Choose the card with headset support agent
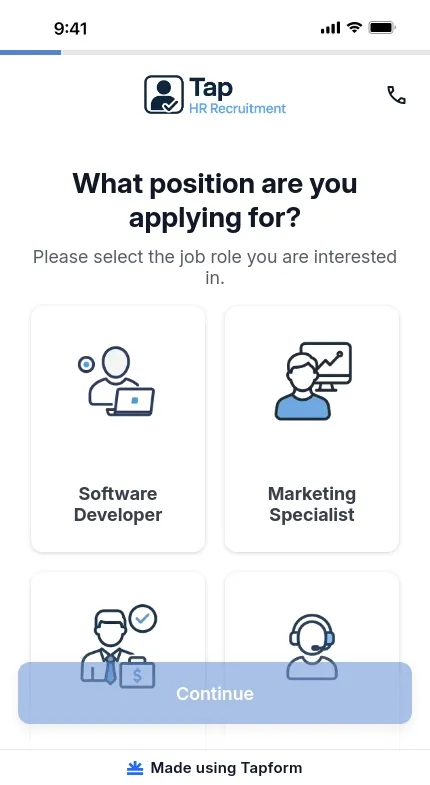The width and height of the screenshot is (430, 785). 312,617
